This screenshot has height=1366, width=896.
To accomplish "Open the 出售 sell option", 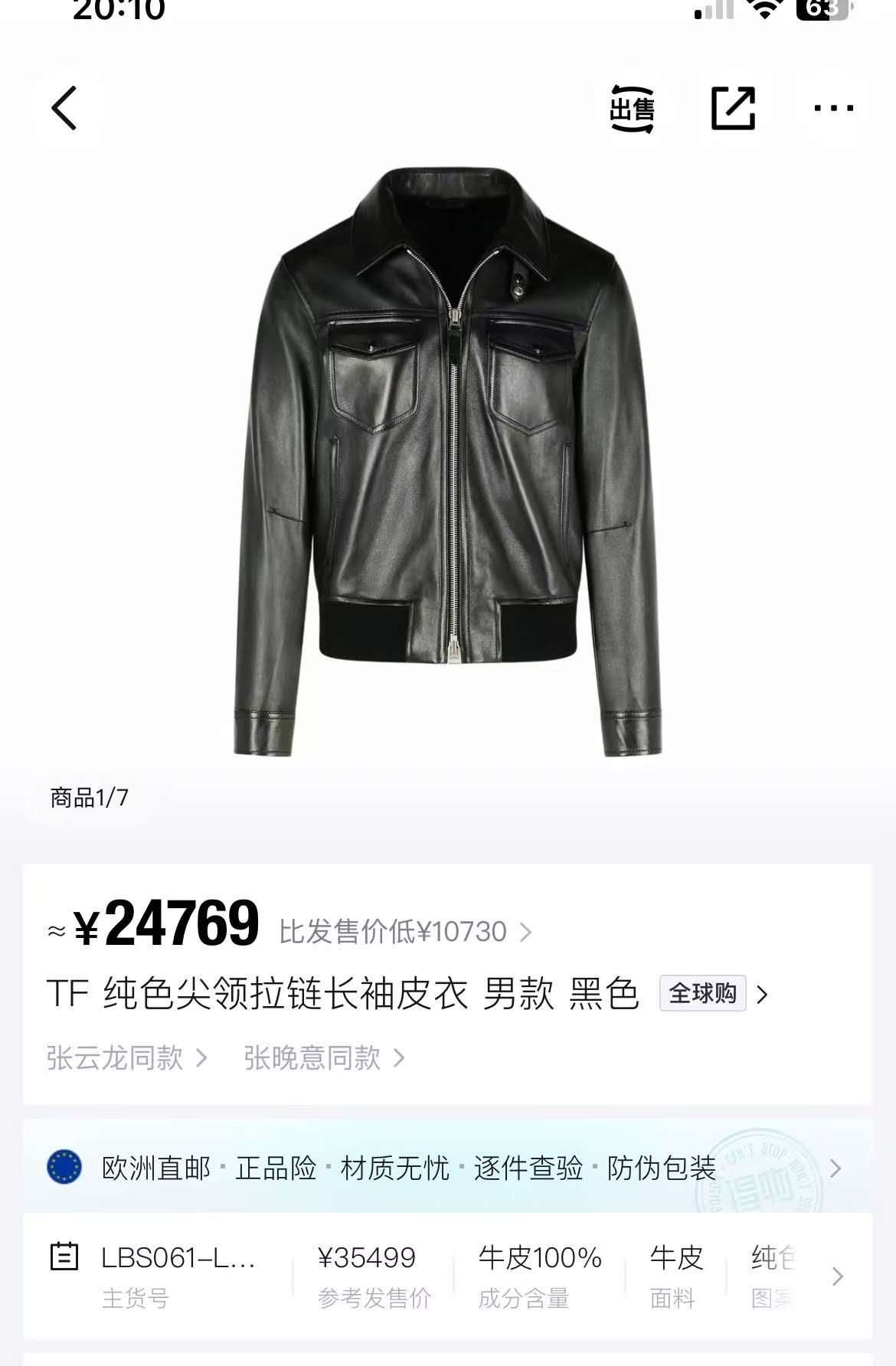I will [632, 109].
